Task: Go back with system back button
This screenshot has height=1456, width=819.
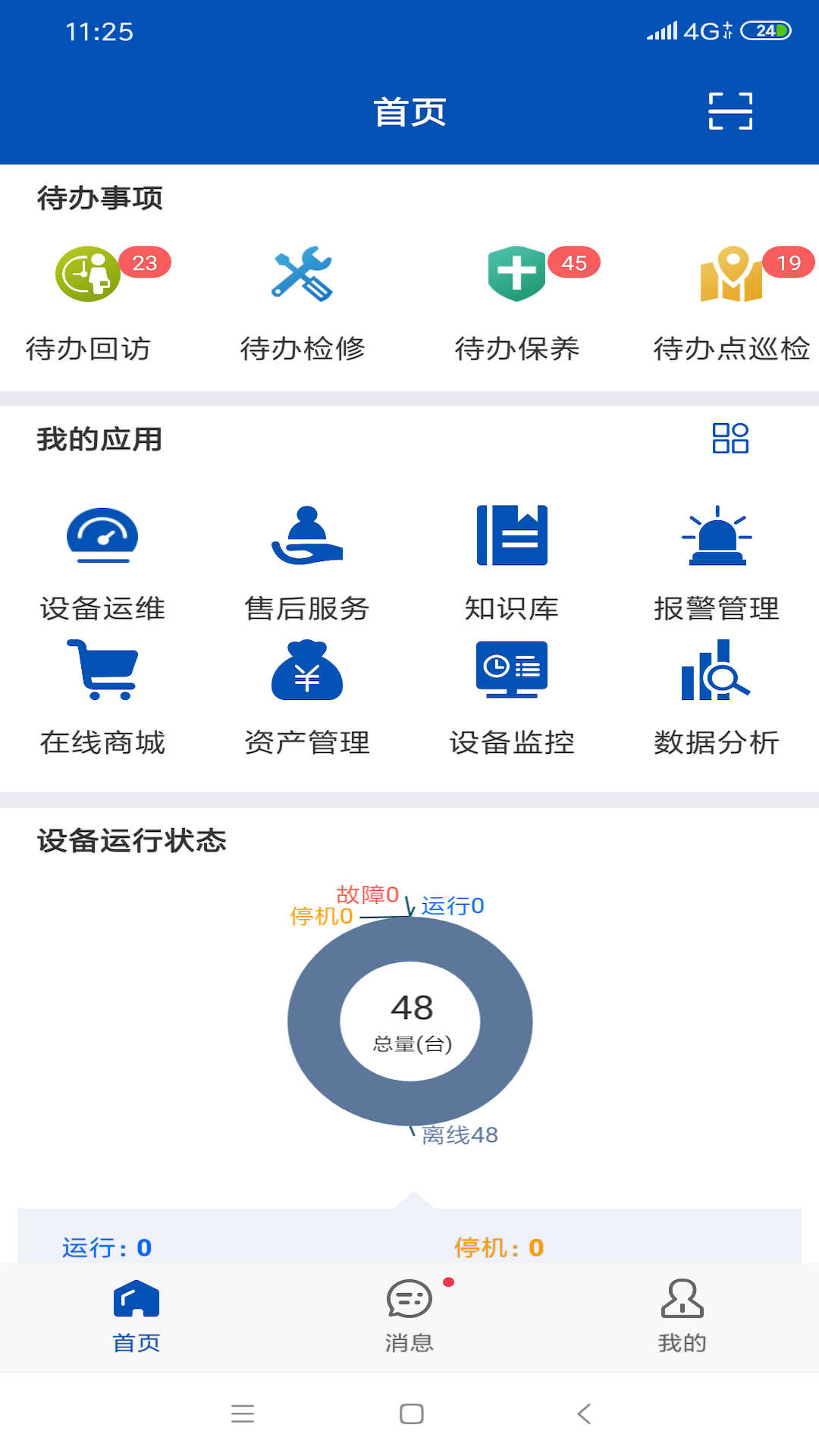Action: [583, 1414]
